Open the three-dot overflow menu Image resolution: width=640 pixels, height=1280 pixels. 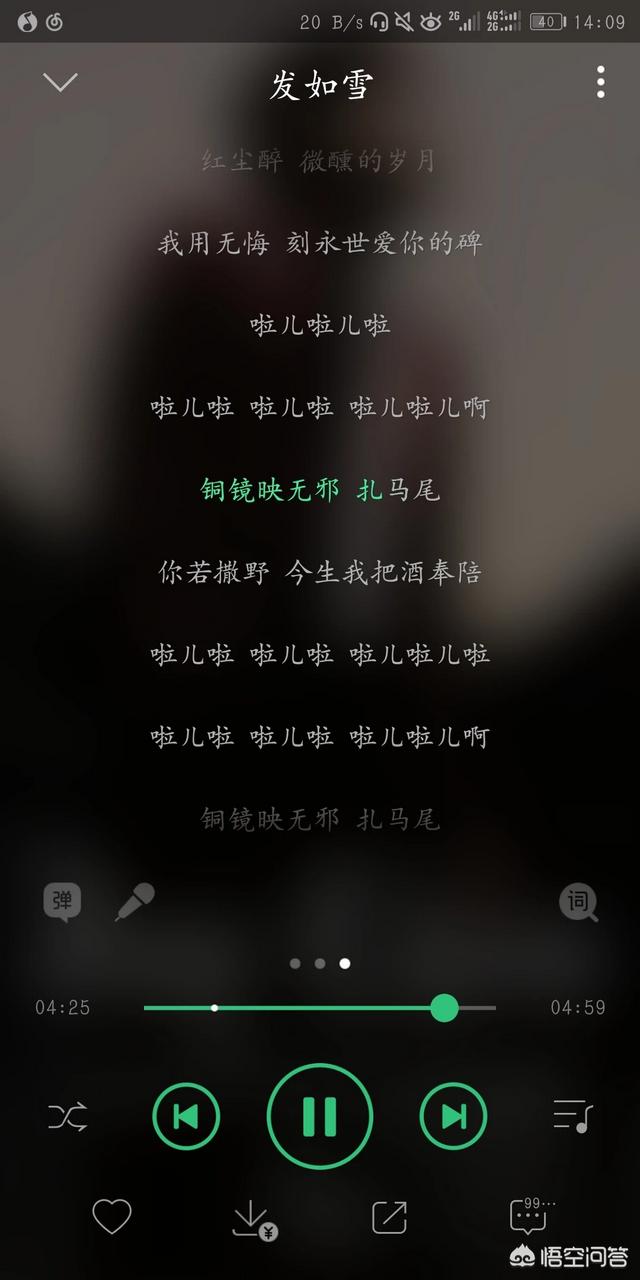click(600, 82)
